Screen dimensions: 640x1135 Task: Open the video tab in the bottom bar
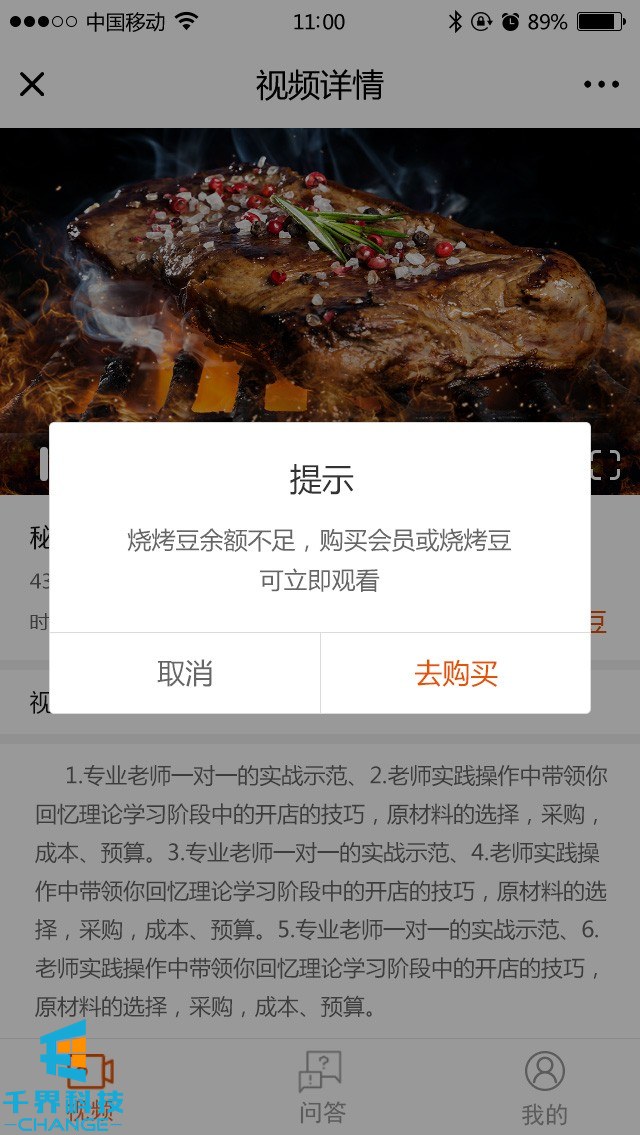click(90, 1086)
